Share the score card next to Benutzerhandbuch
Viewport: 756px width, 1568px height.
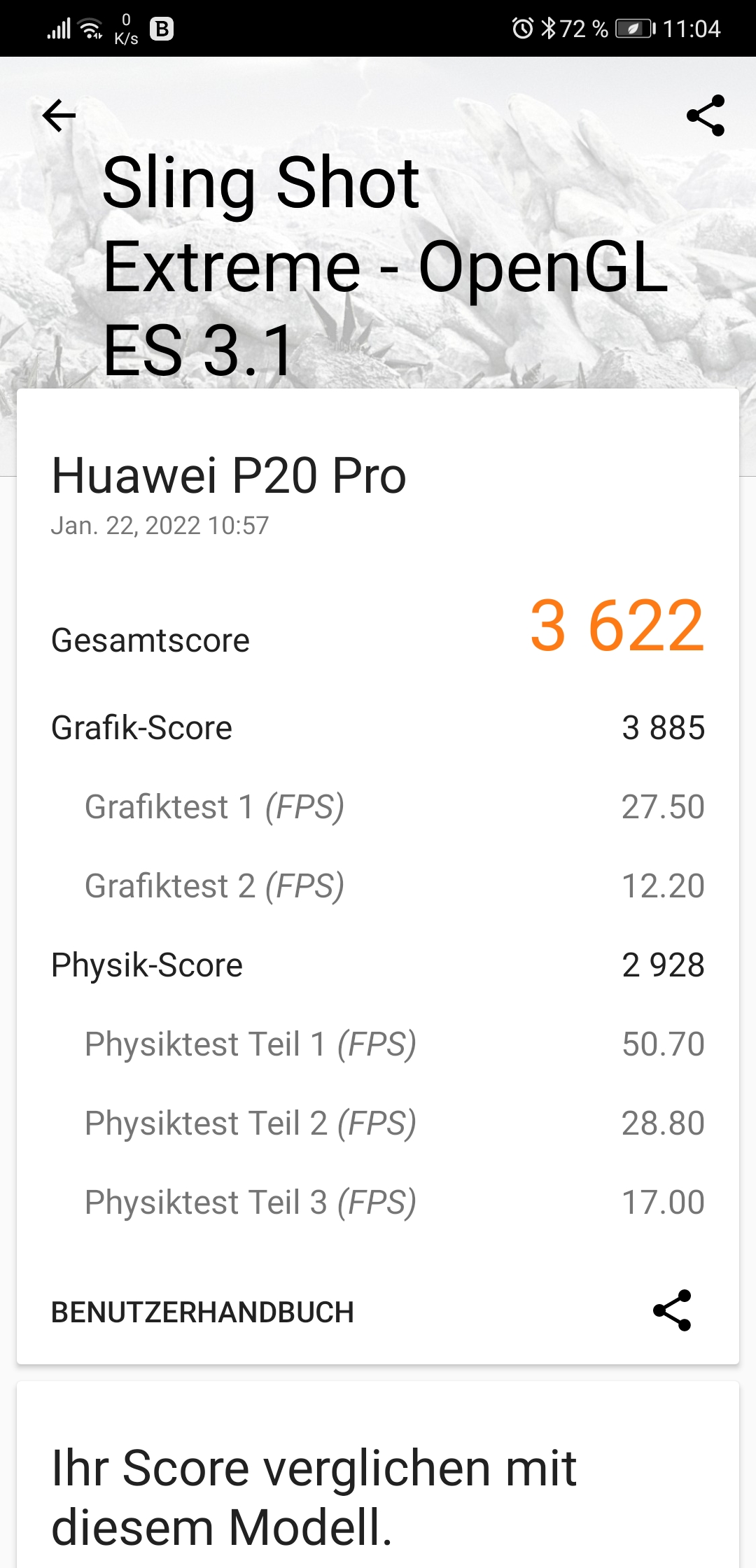coord(672,1310)
